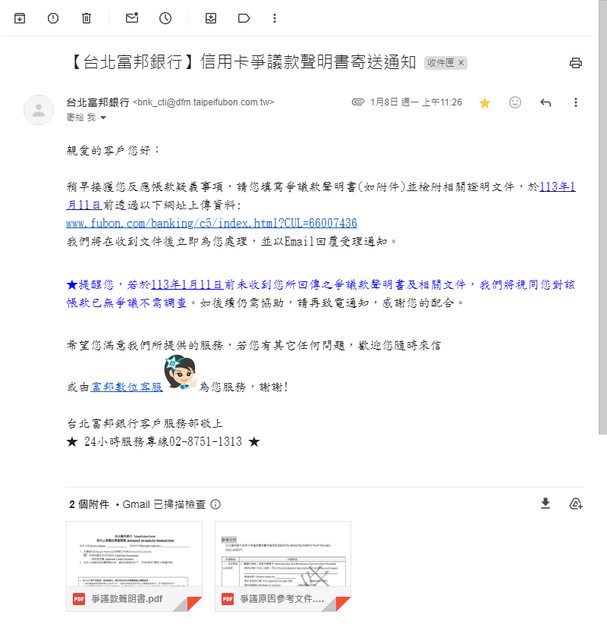
Task: Open the labels icon
Action: point(244,18)
